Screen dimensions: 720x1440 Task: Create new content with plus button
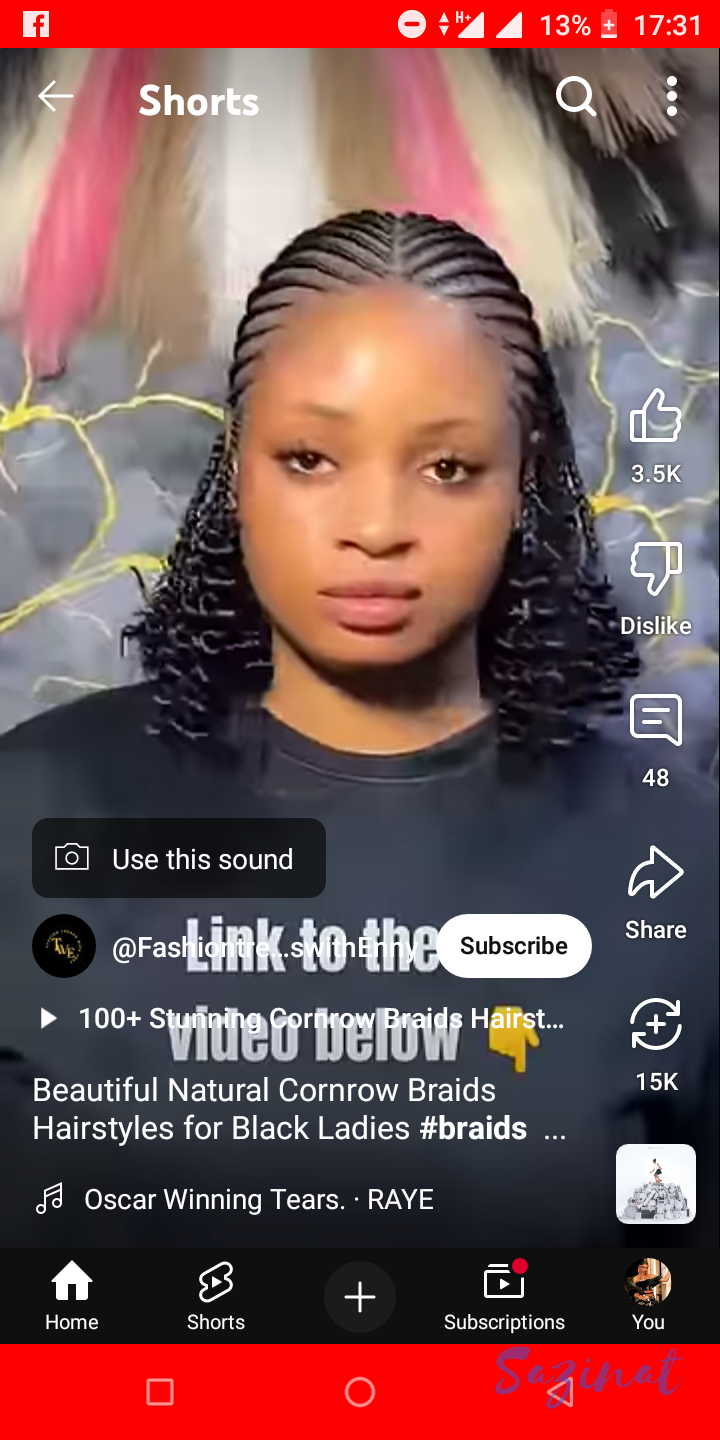360,1297
